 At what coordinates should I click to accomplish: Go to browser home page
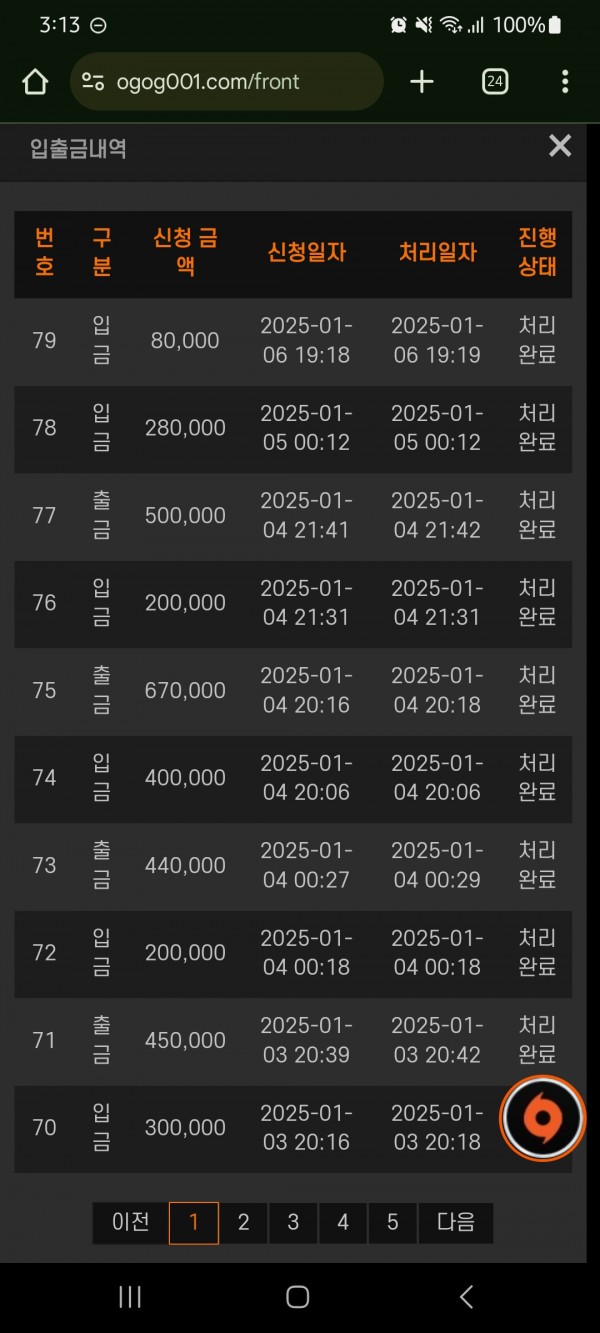coord(35,82)
